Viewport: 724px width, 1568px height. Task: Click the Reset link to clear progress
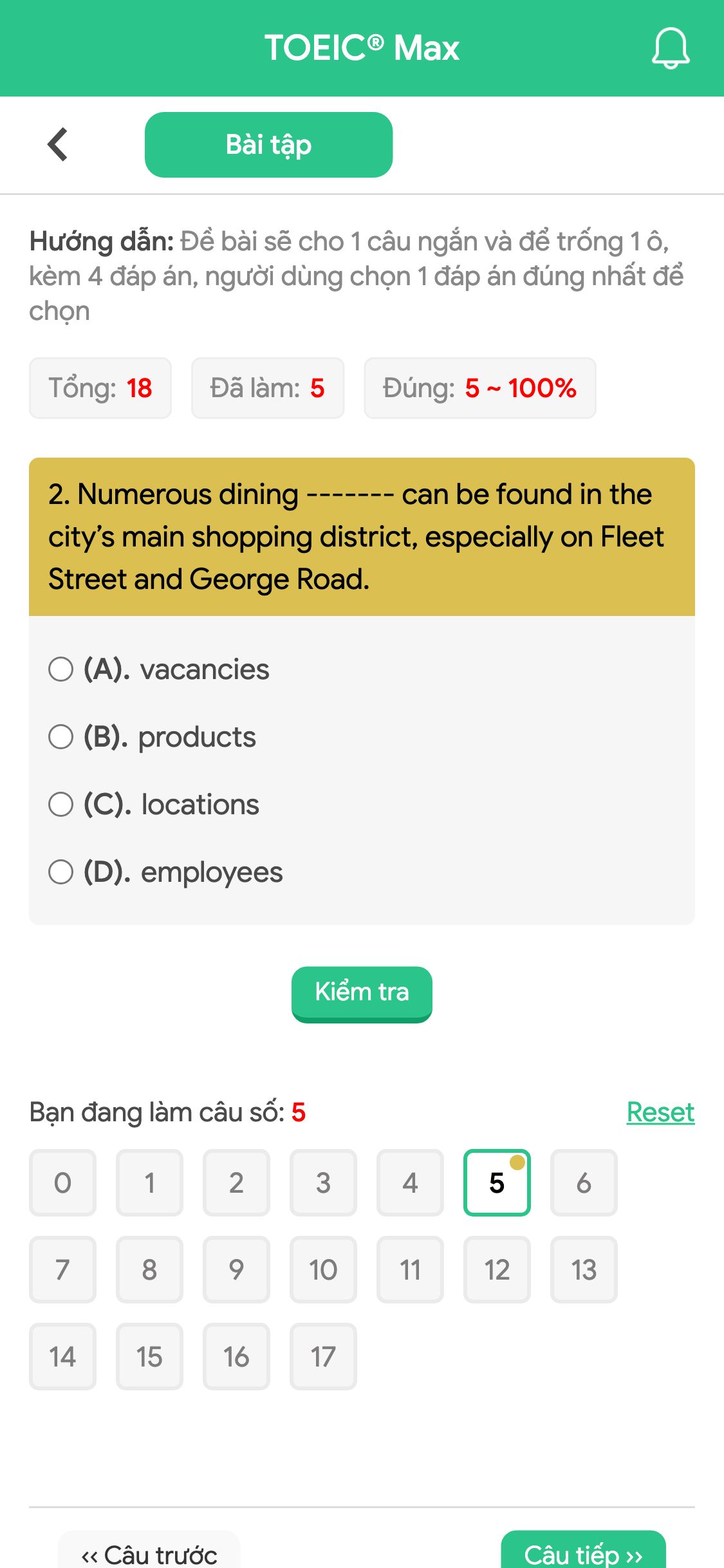pos(660,1112)
